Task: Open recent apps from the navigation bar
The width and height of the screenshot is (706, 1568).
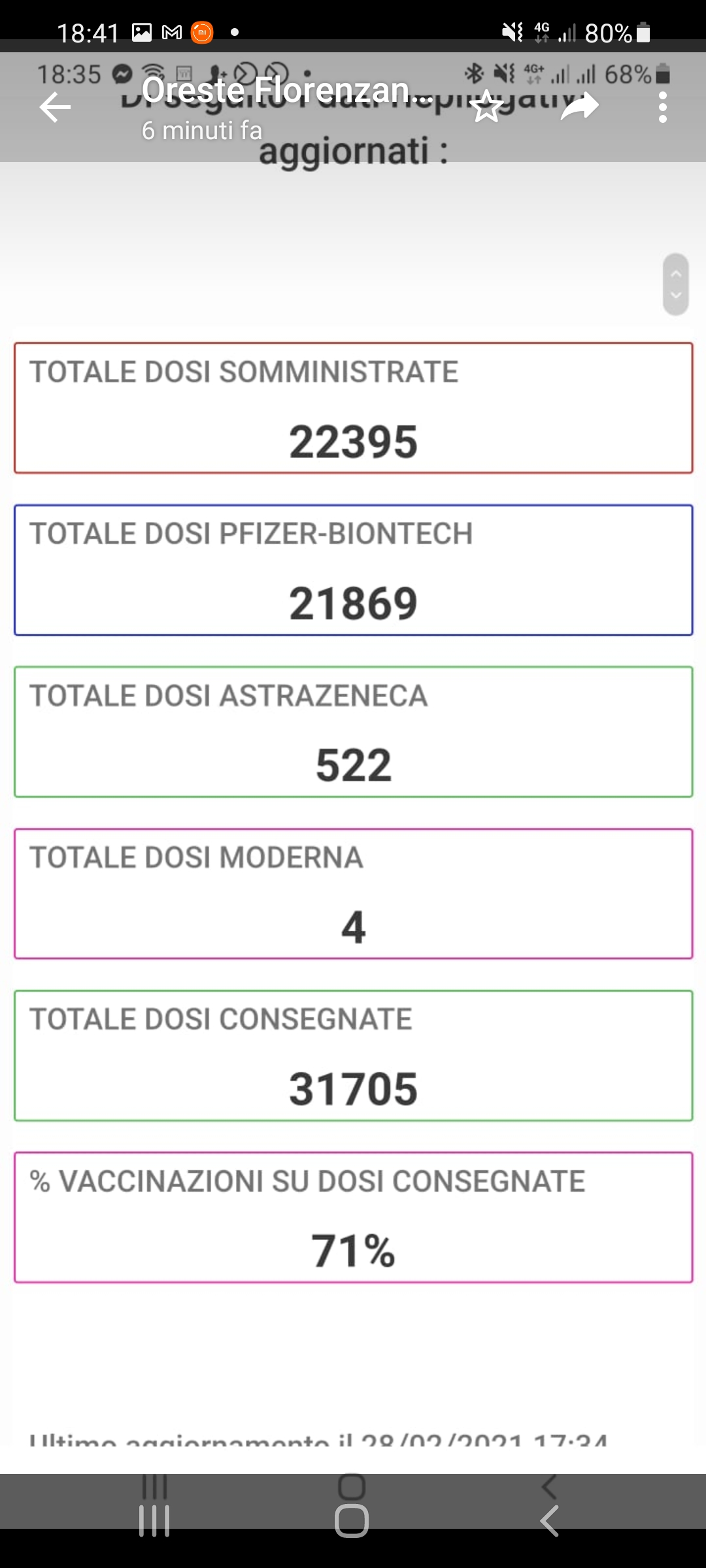Action: (155, 1520)
